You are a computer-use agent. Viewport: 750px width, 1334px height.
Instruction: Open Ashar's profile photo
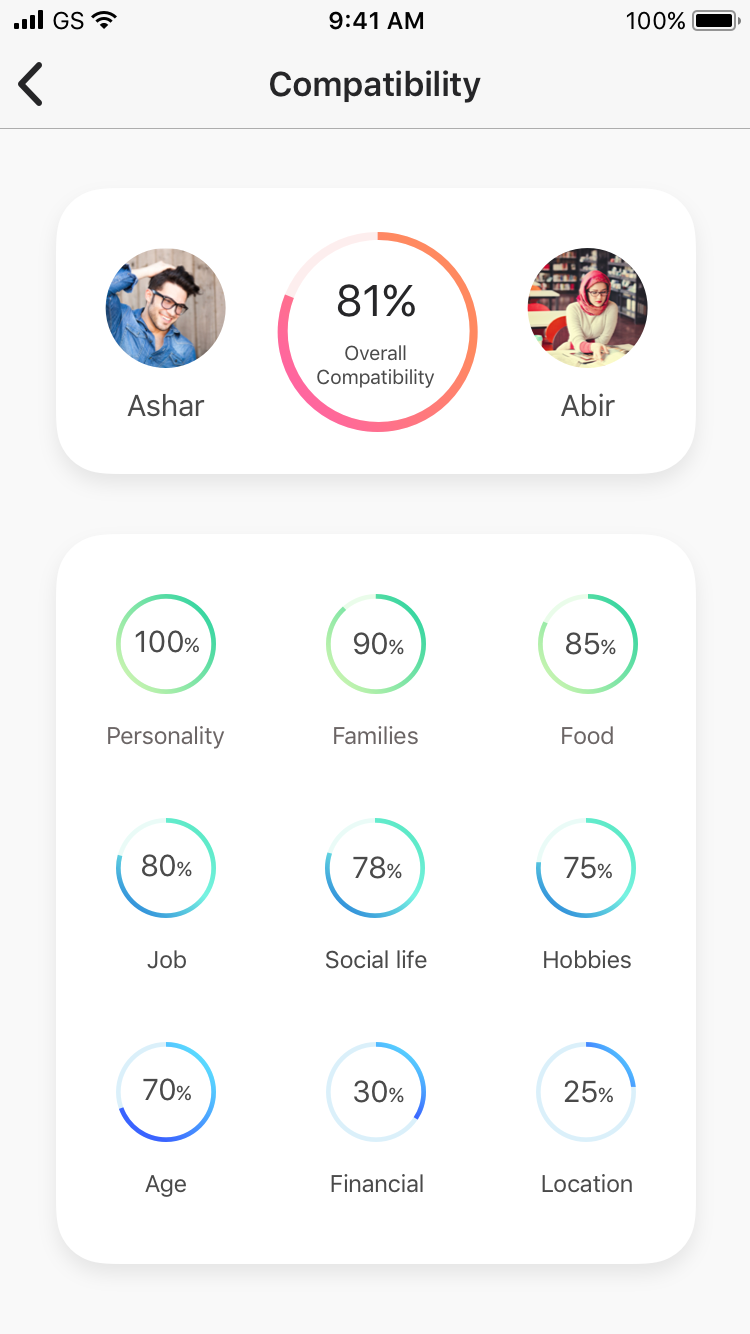pos(165,308)
